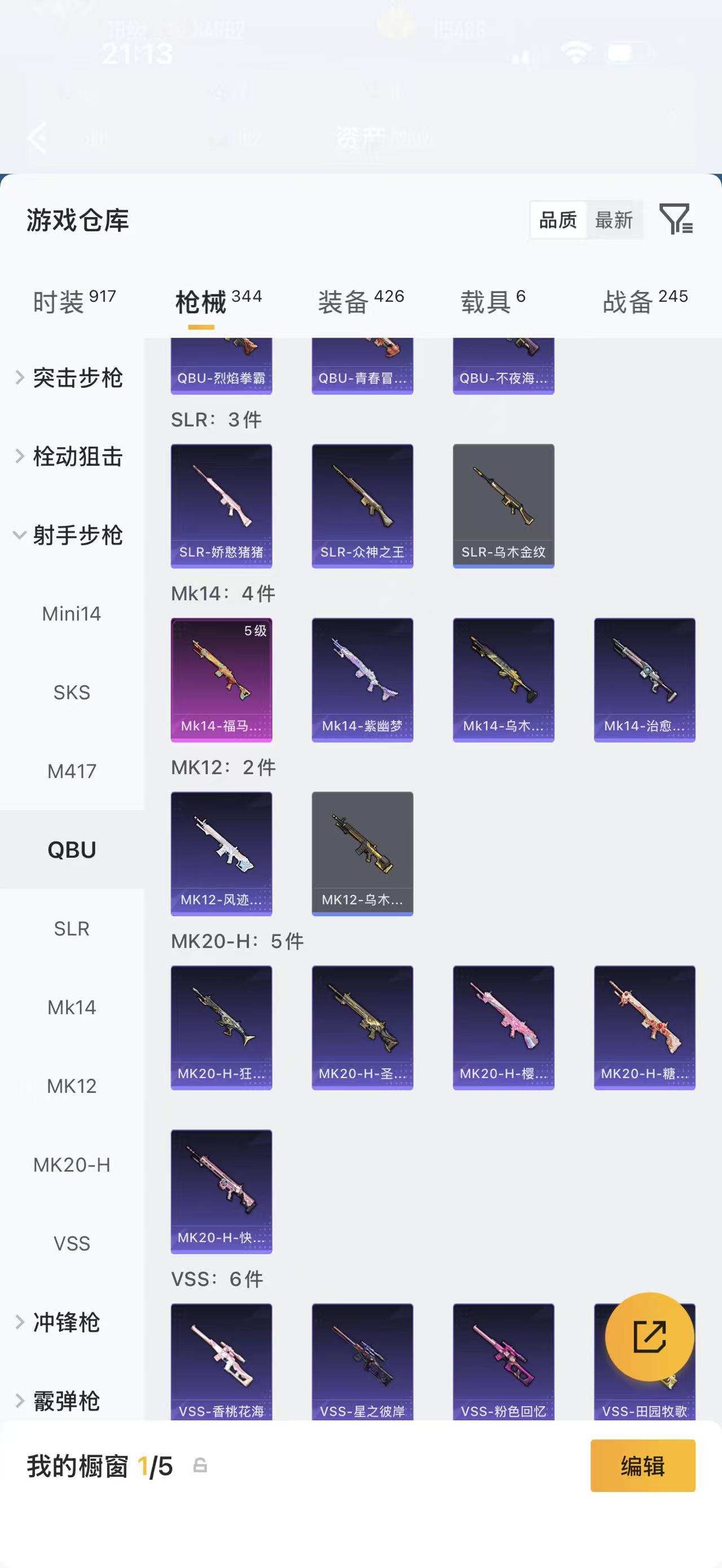The width and height of the screenshot is (722, 1568).
Task: Sort items by 最新
Action: point(614,220)
